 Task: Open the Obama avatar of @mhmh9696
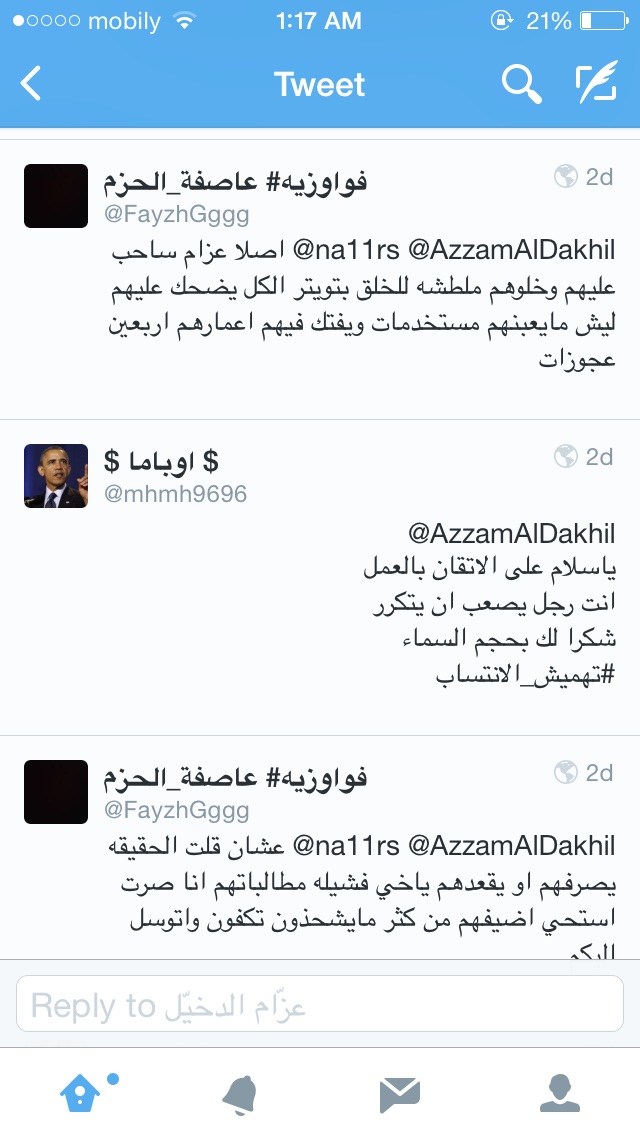point(56,476)
